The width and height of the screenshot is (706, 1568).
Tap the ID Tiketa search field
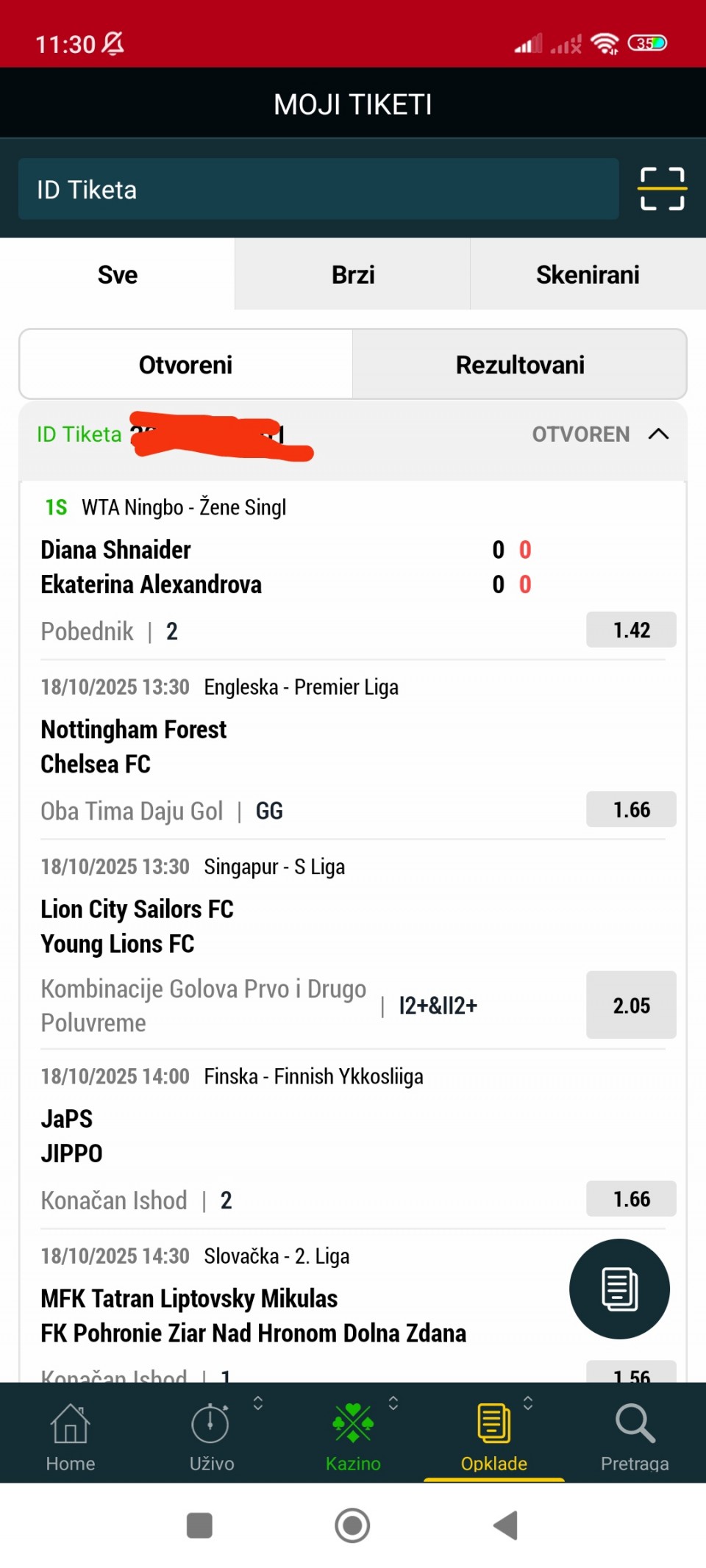[x=318, y=190]
